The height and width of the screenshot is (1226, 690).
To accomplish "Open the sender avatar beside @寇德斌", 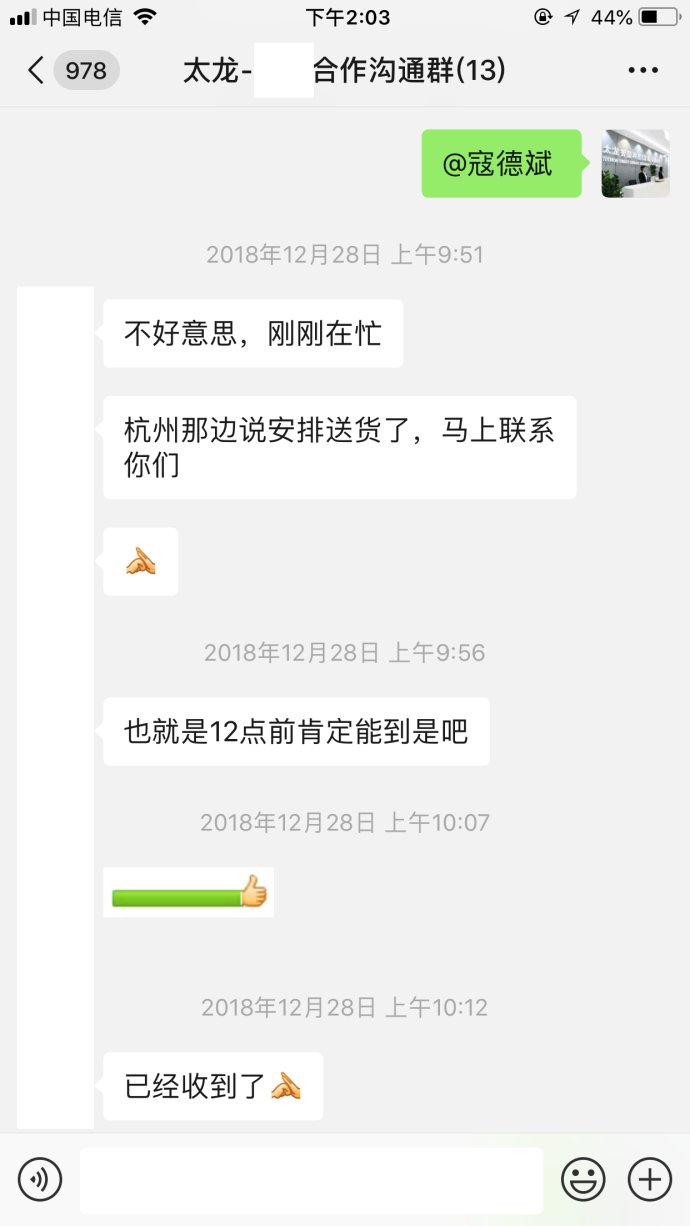I will pos(635,164).
